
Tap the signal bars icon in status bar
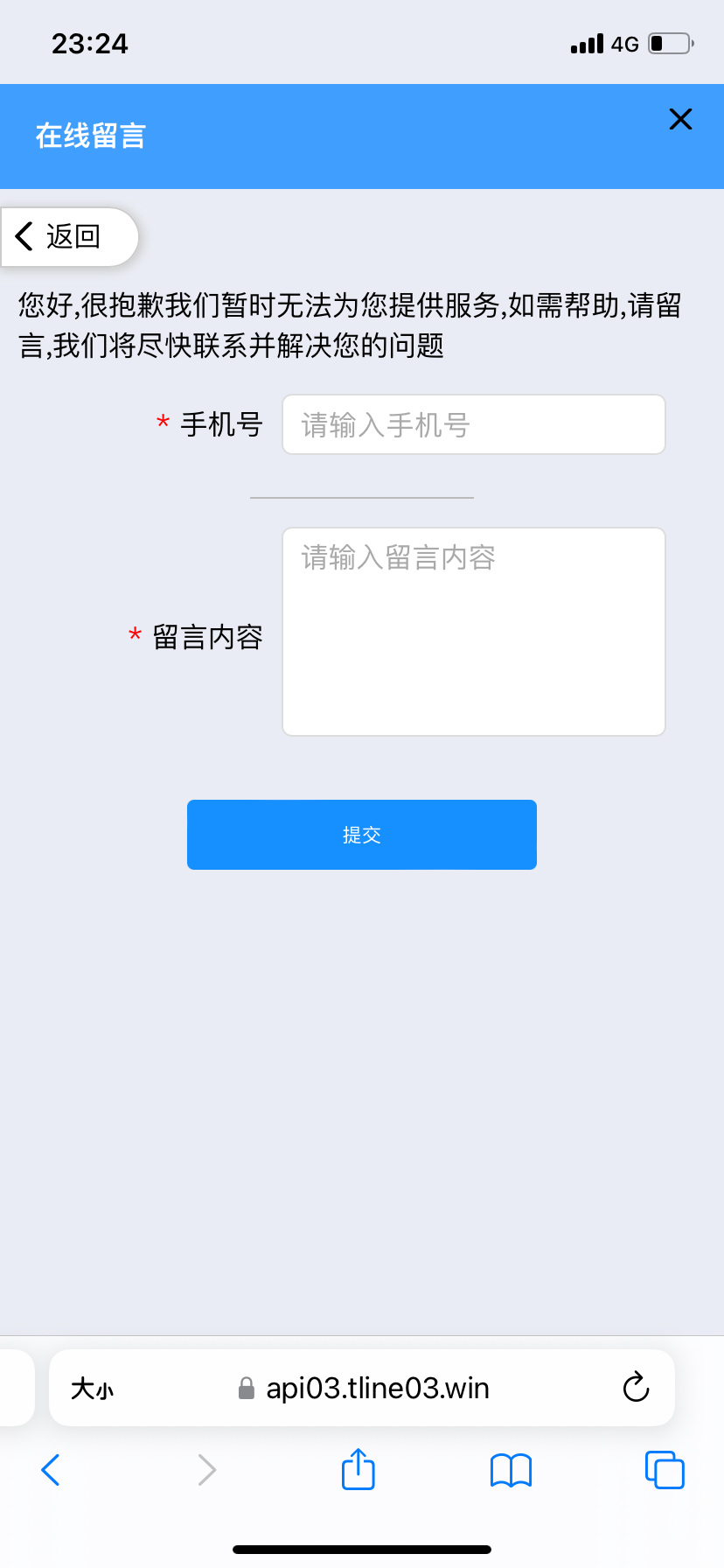[x=585, y=43]
